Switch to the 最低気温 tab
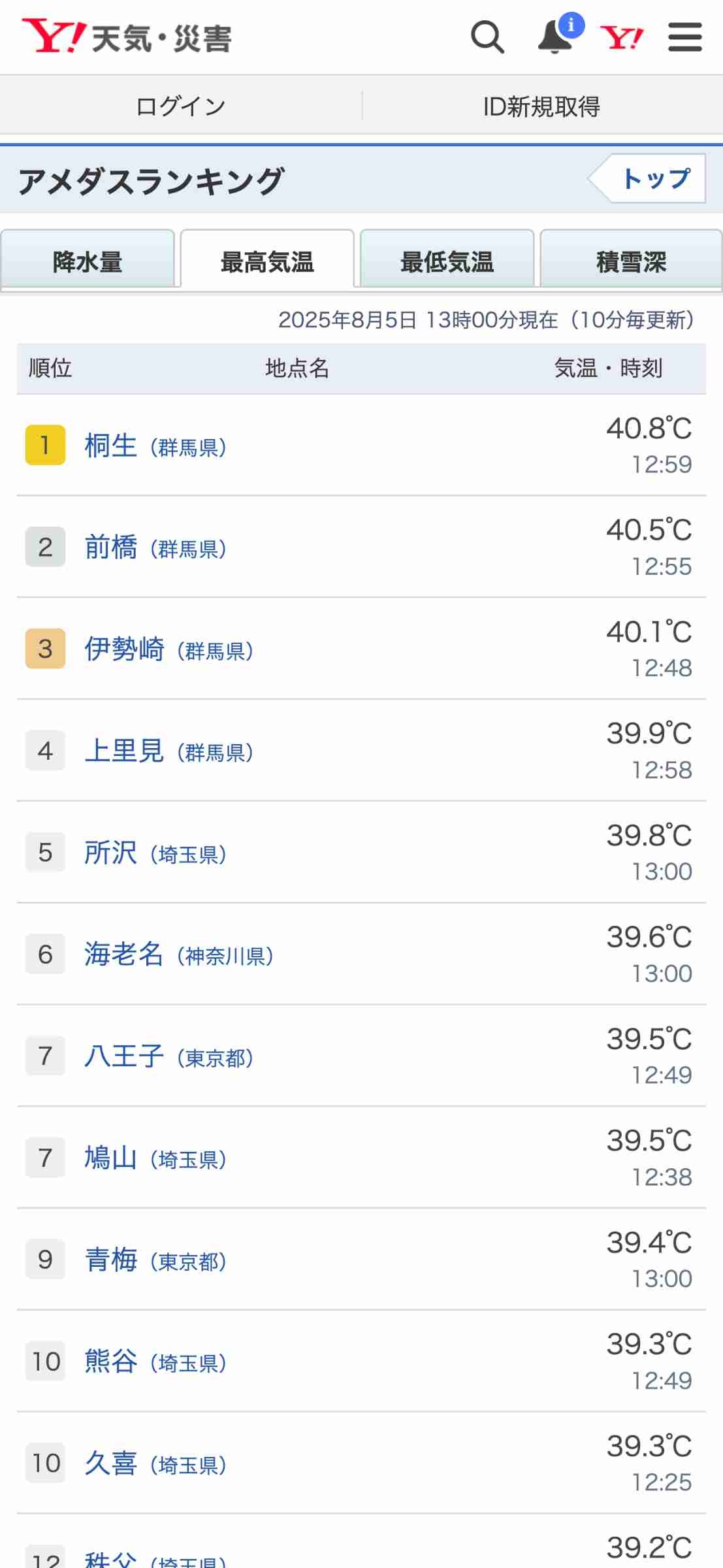 point(447,261)
